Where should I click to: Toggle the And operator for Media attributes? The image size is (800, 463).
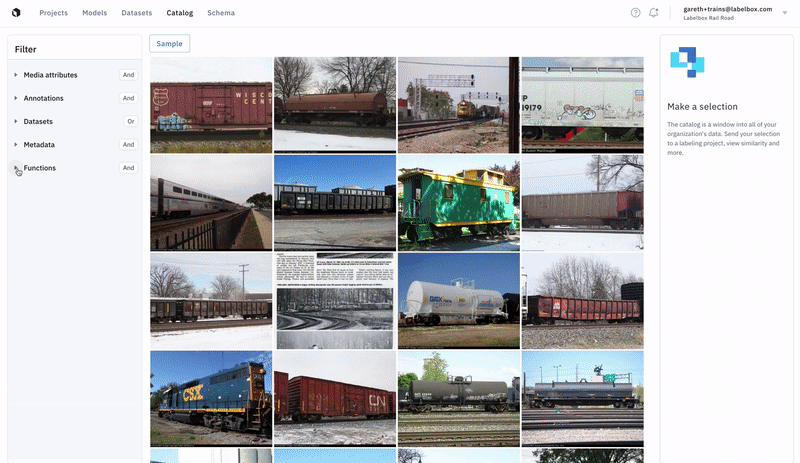[x=128, y=75]
